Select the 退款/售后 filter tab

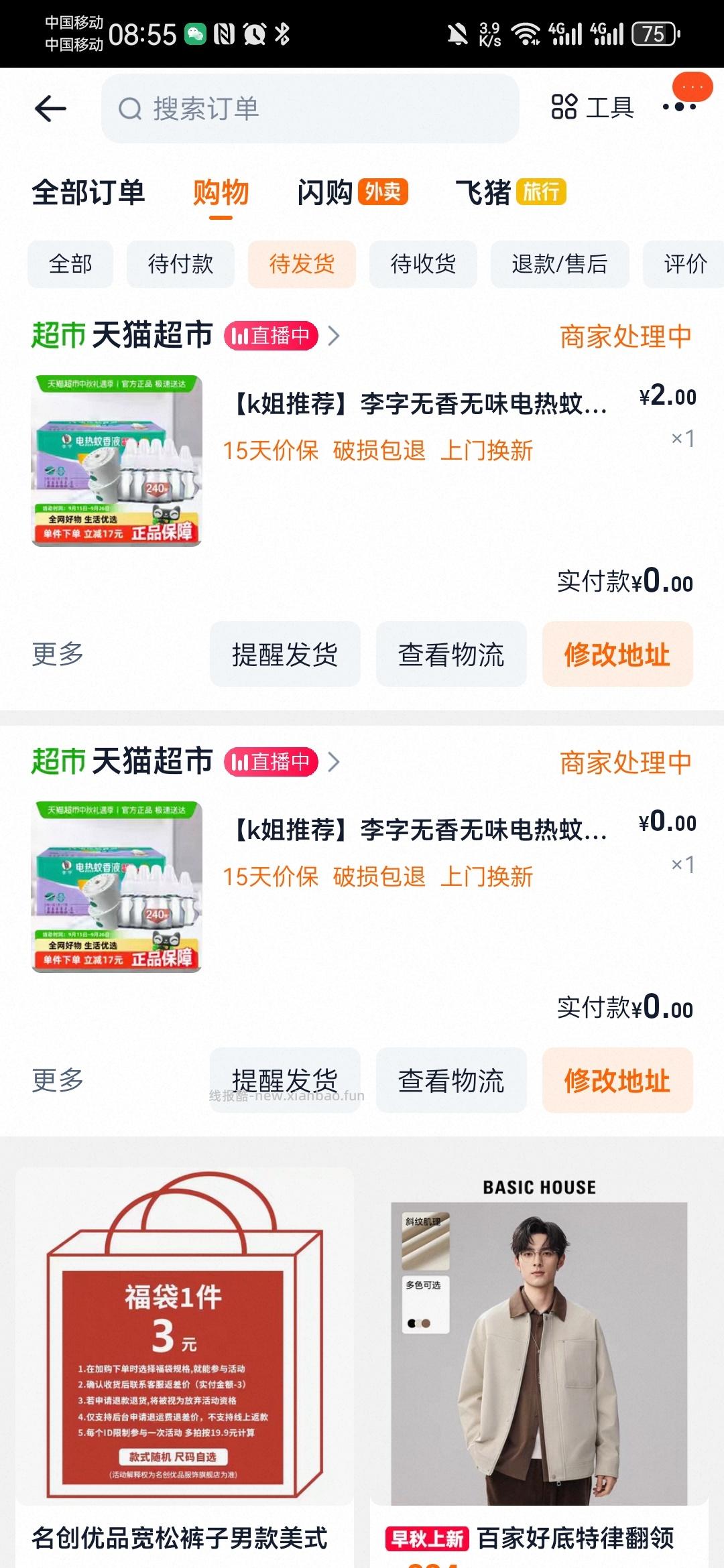(x=560, y=264)
